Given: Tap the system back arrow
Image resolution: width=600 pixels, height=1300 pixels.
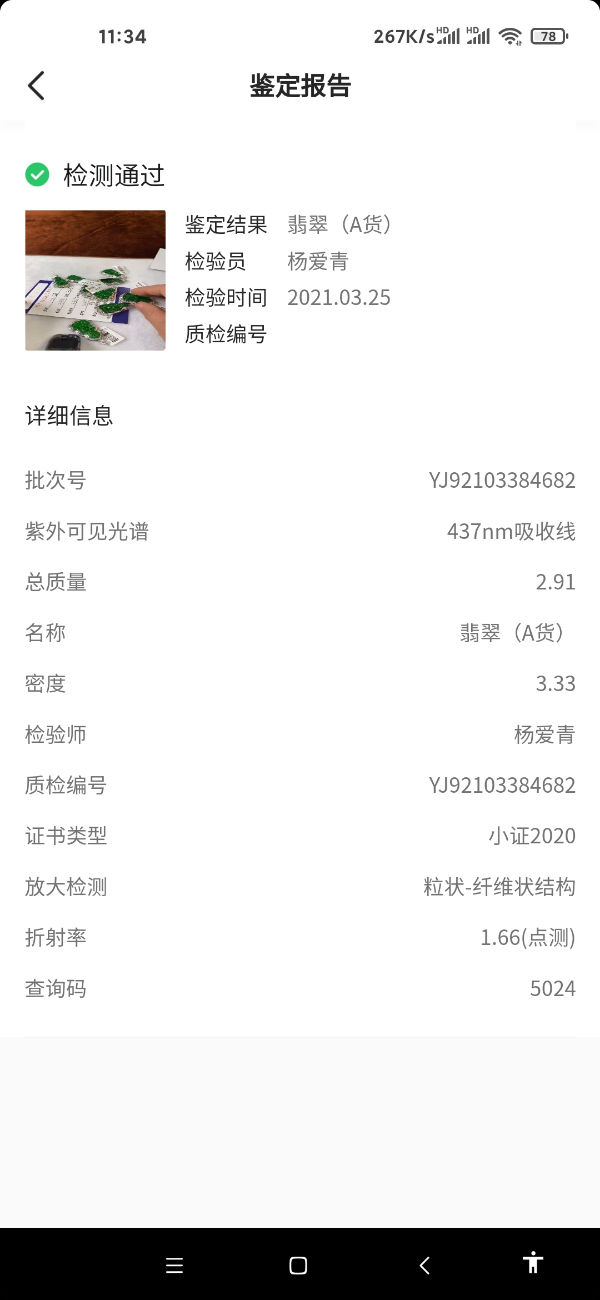Looking at the screenshot, I should click(x=424, y=1265).
